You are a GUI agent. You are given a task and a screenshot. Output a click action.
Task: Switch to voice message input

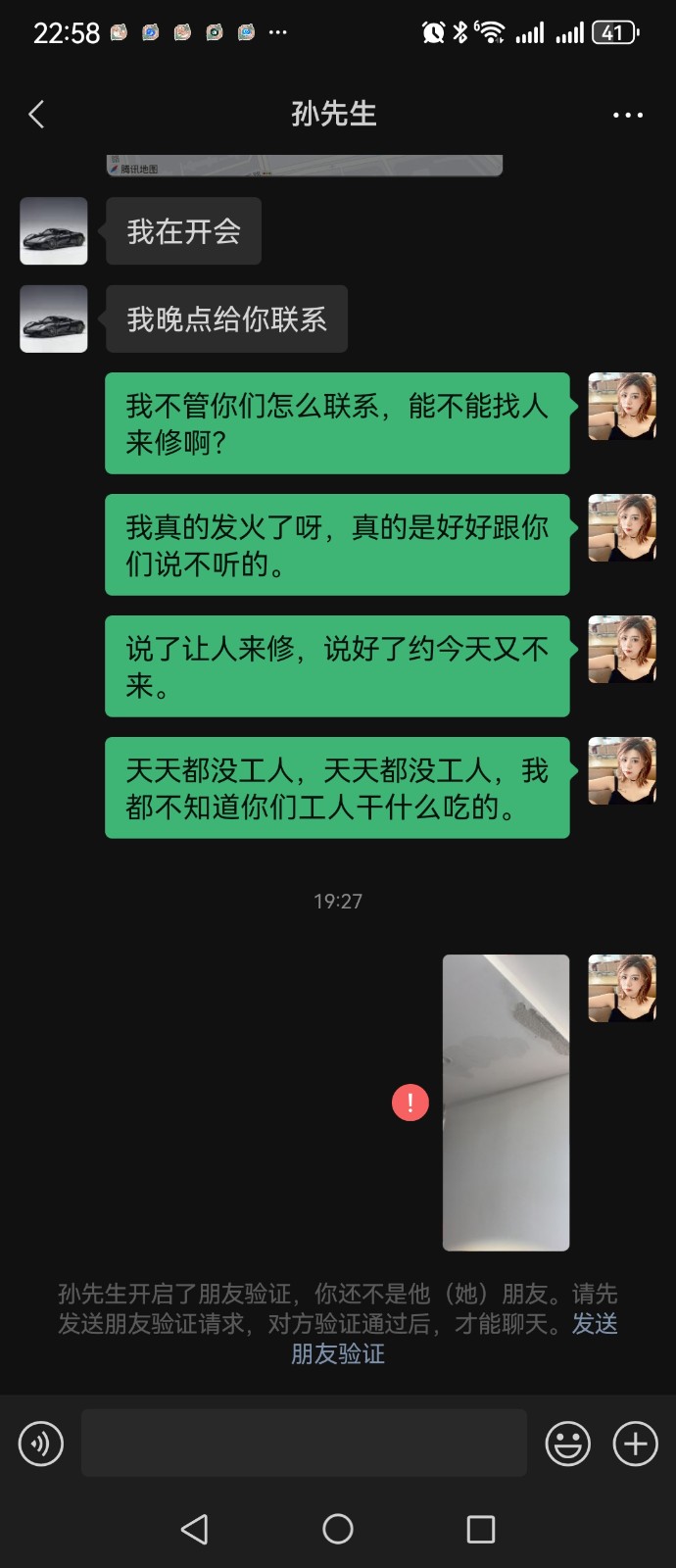(41, 1444)
